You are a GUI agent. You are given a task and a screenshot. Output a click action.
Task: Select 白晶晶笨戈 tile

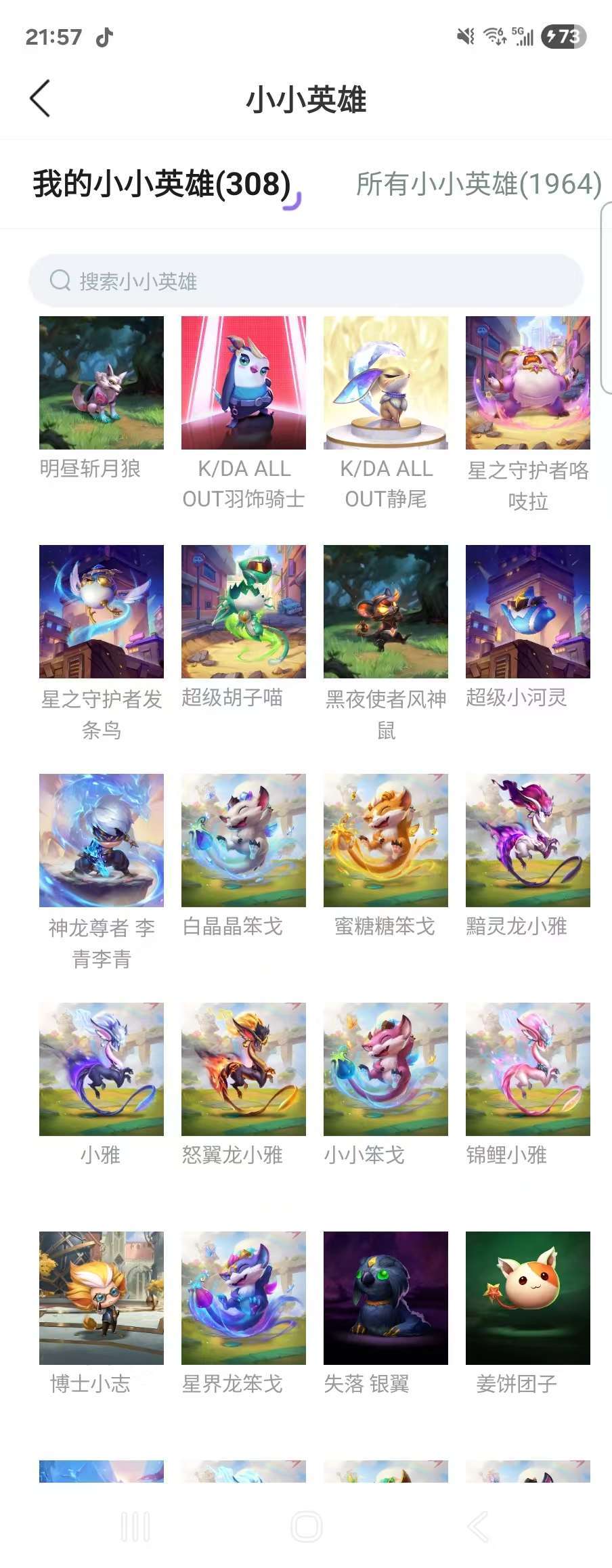click(x=244, y=841)
